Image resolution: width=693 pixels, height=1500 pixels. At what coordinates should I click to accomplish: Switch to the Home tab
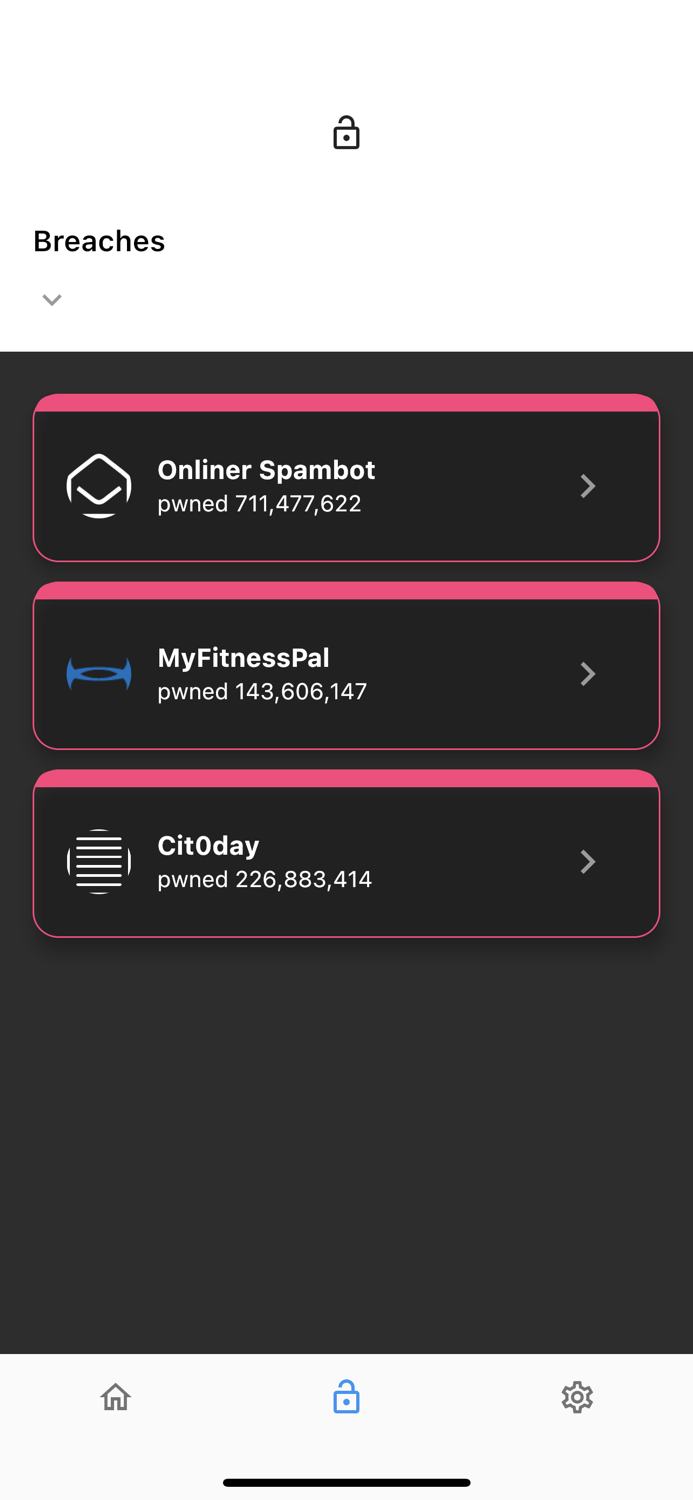click(x=116, y=1397)
